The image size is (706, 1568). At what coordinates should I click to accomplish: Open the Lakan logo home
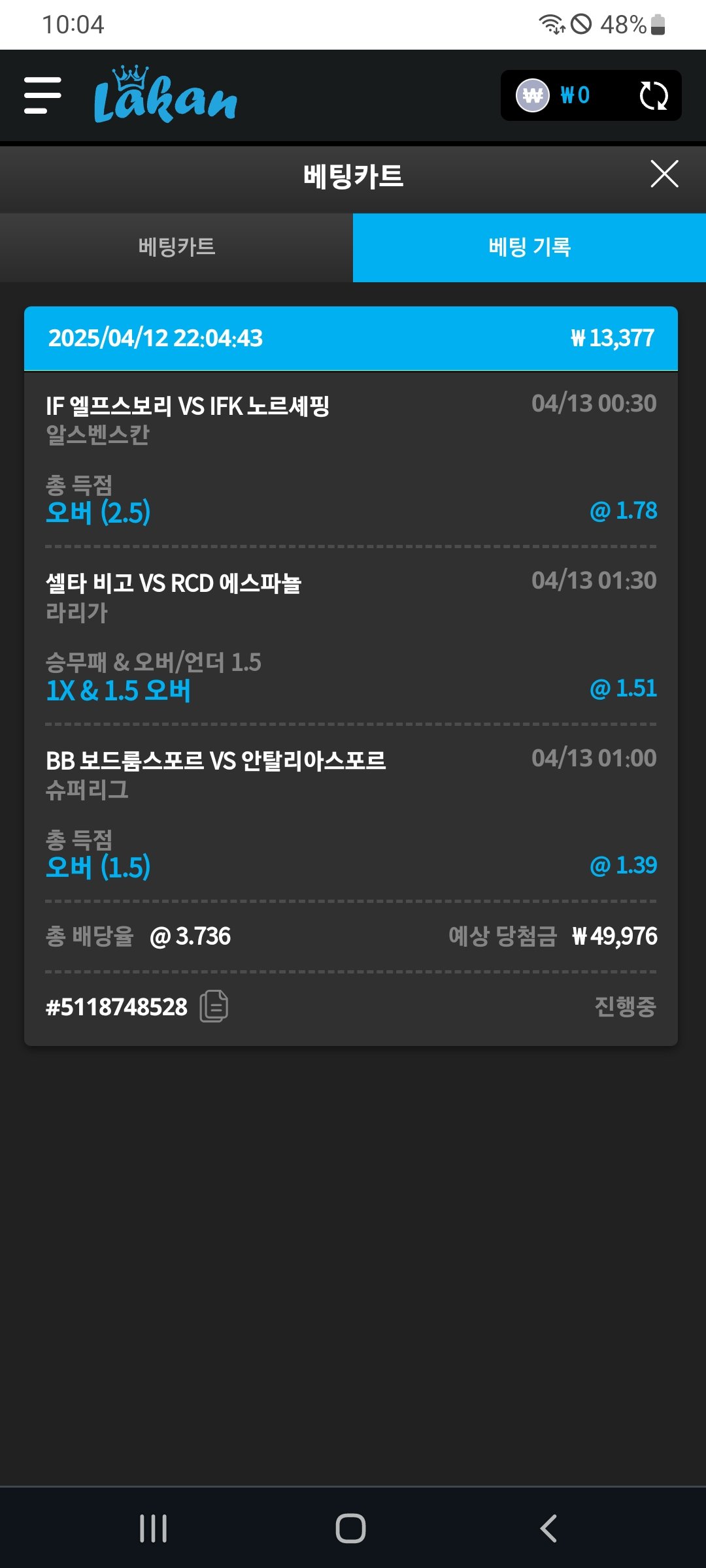pos(165,95)
